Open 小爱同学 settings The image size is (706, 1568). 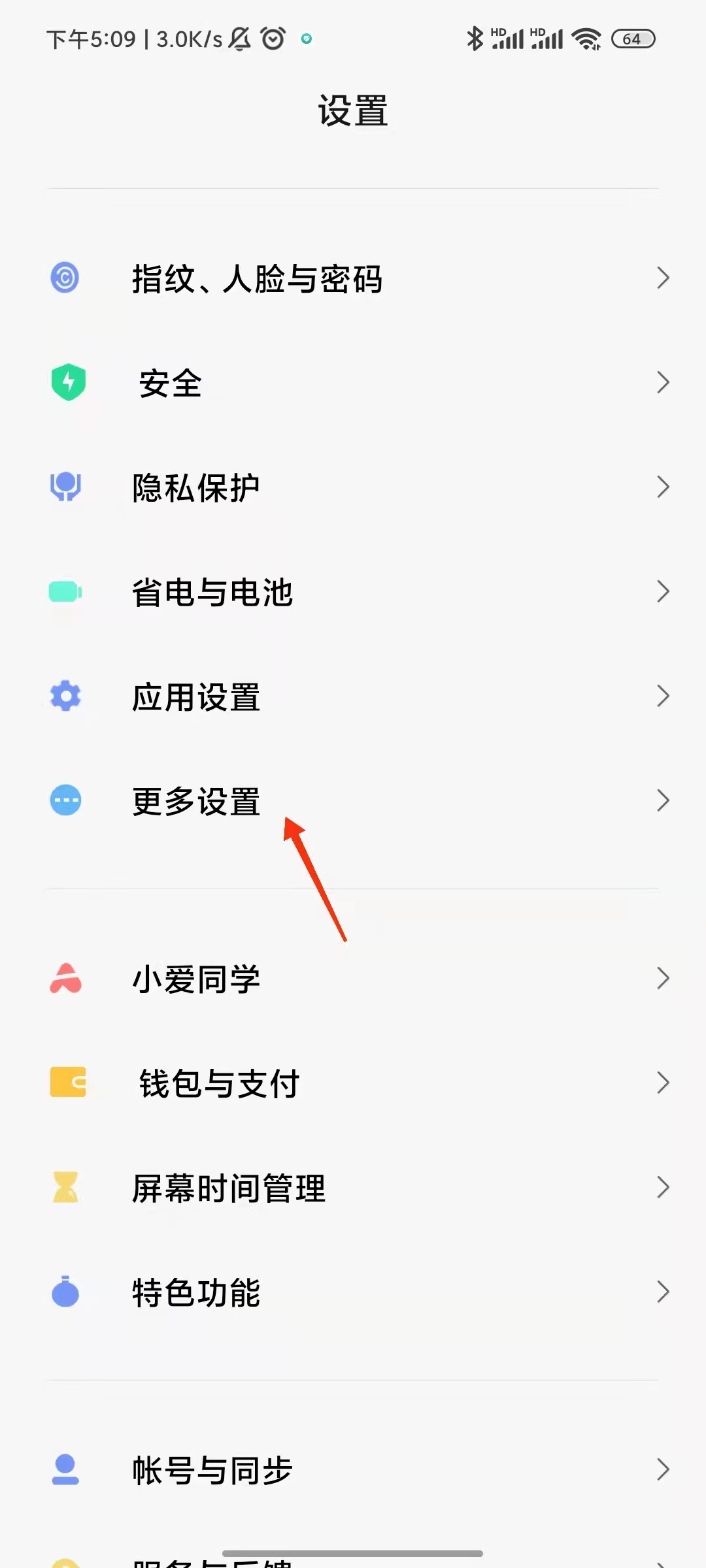(353, 979)
